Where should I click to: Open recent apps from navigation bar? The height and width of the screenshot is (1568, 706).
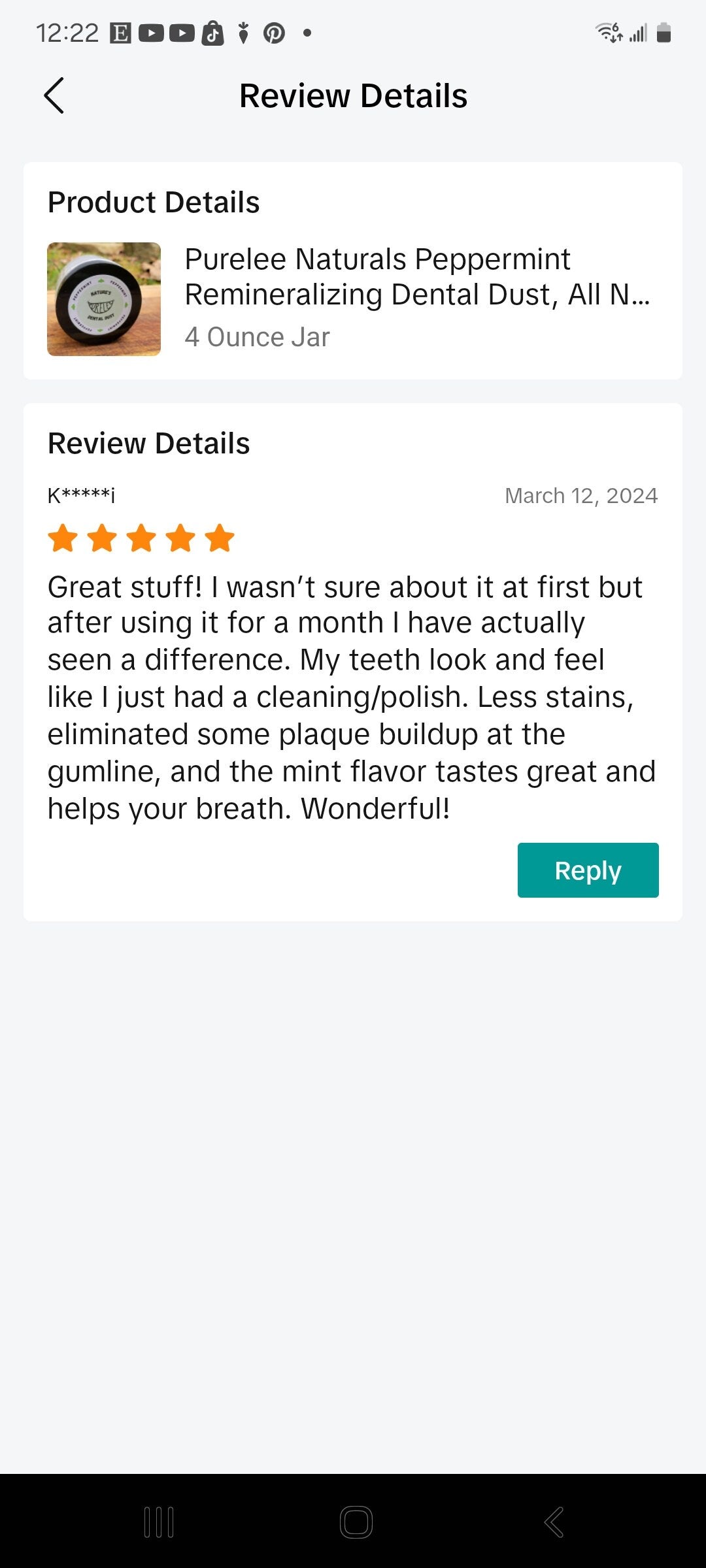pos(159,1522)
